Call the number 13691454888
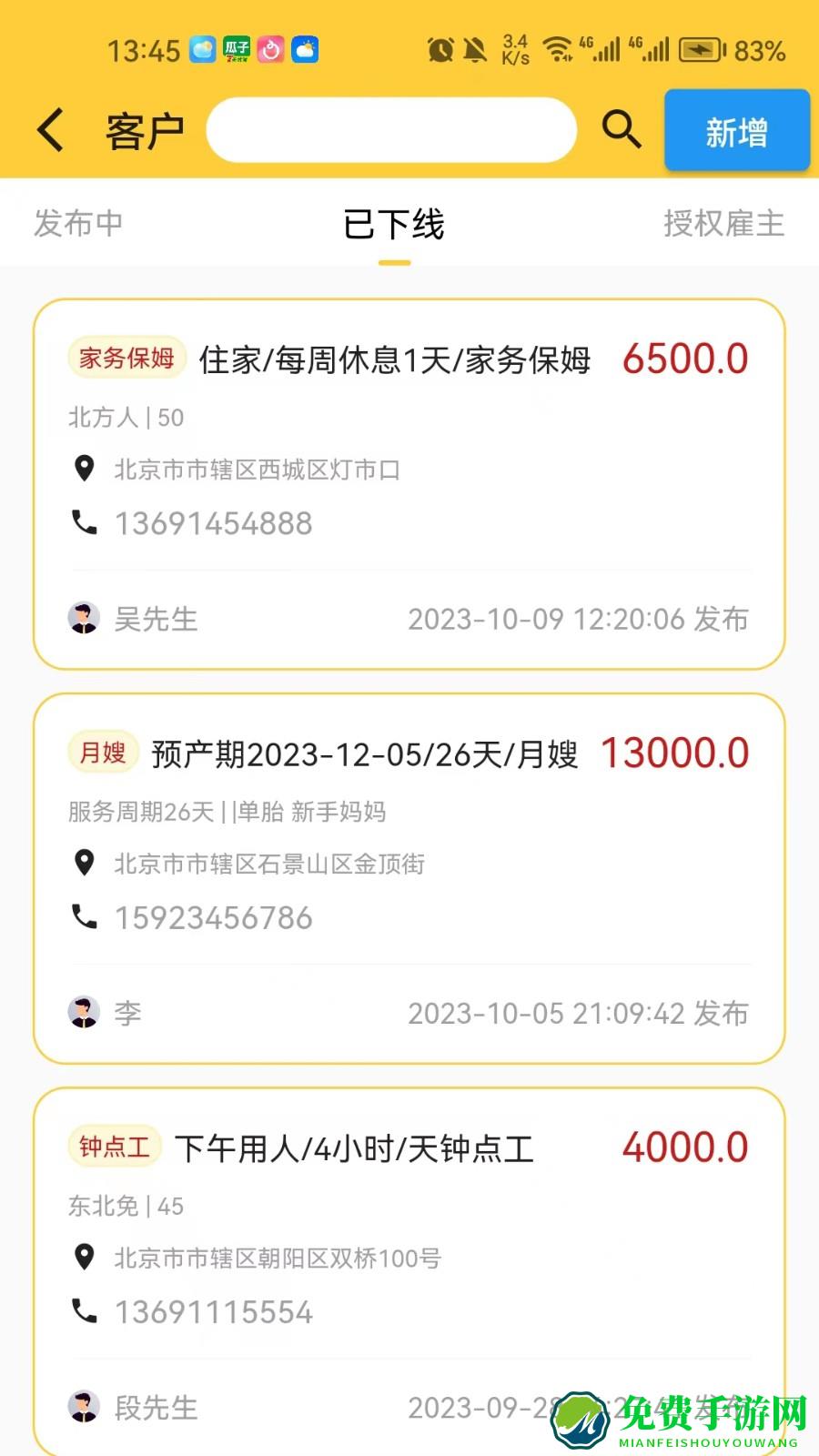This screenshot has height=1456, width=819. click(x=212, y=523)
